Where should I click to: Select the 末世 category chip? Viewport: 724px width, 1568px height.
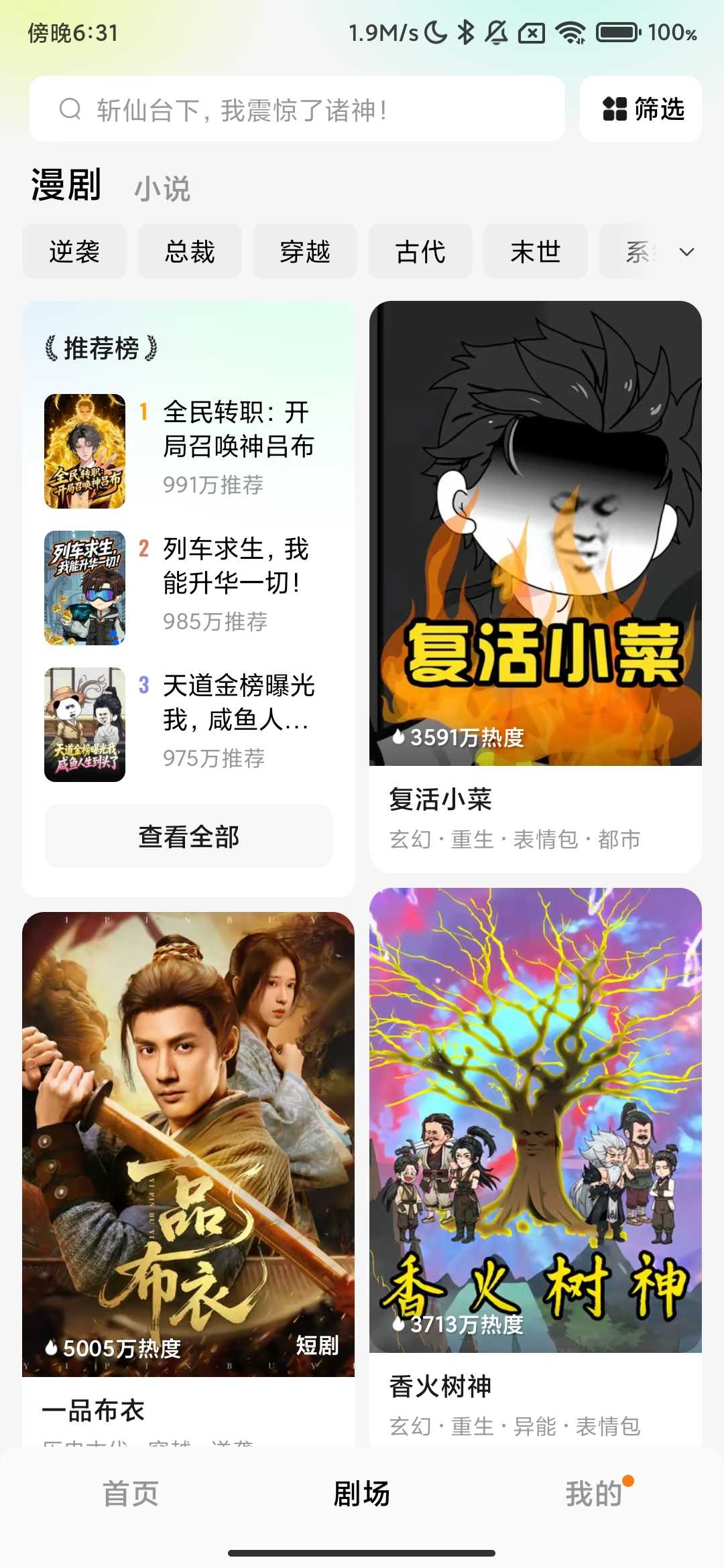[536, 252]
